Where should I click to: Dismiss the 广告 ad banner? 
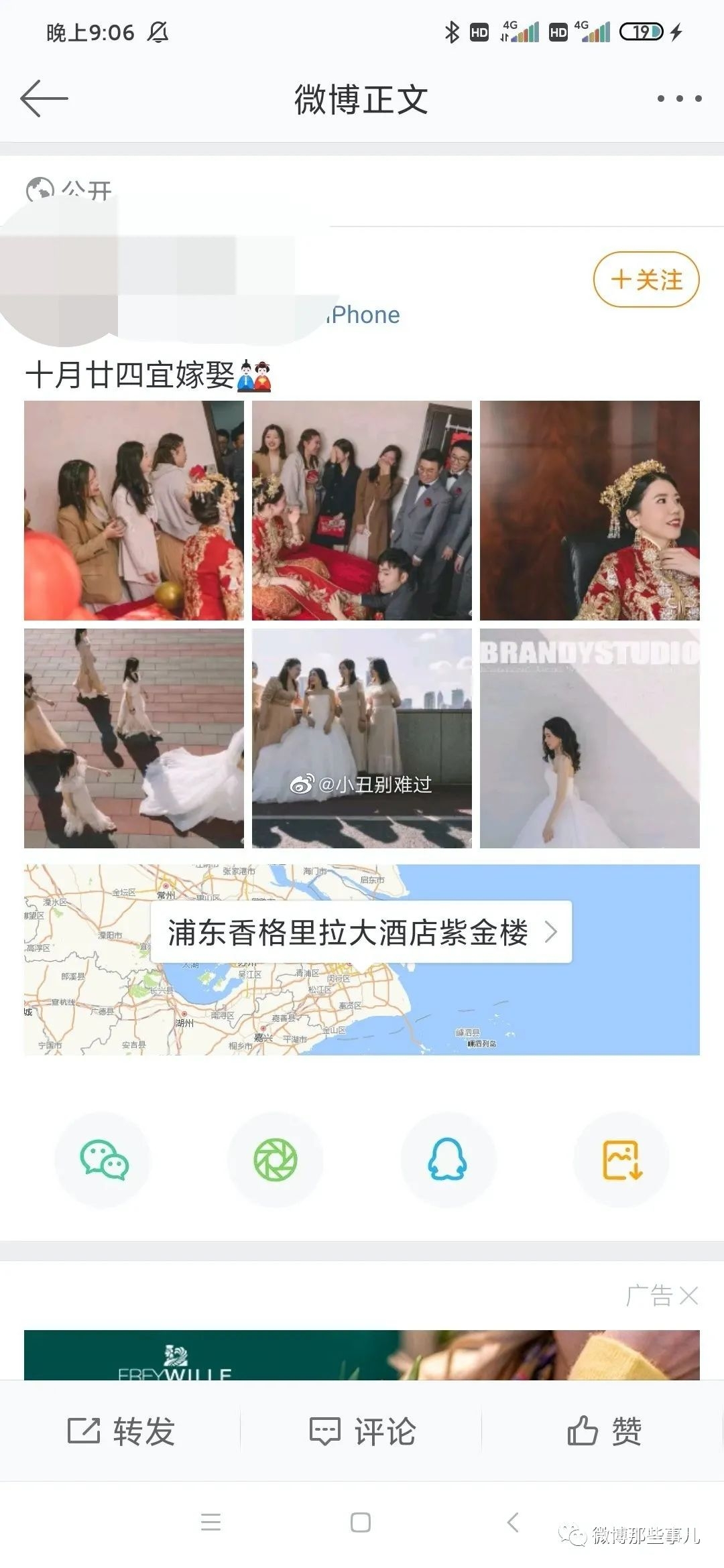click(x=688, y=1295)
